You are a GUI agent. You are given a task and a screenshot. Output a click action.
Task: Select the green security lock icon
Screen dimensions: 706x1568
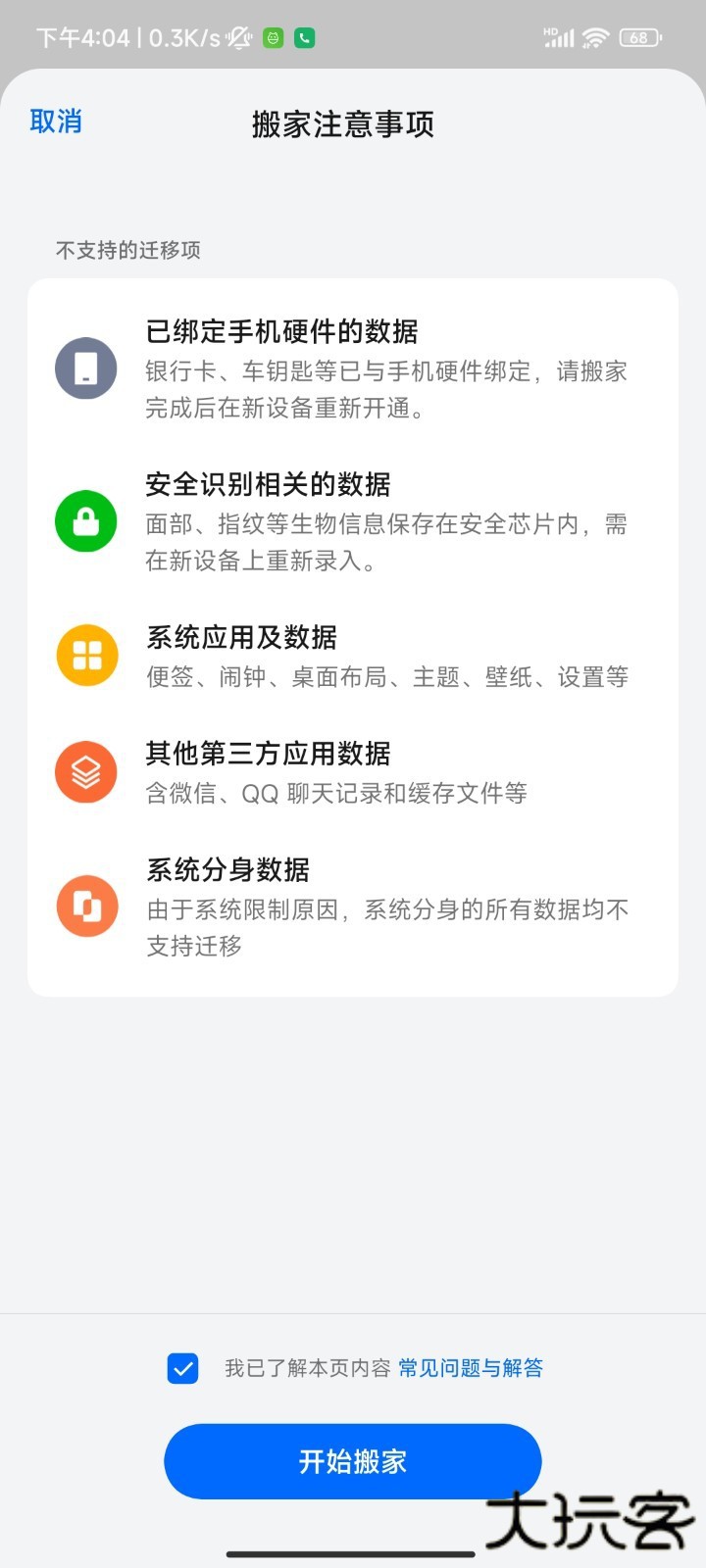pyautogui.click(x=85, y=520)
